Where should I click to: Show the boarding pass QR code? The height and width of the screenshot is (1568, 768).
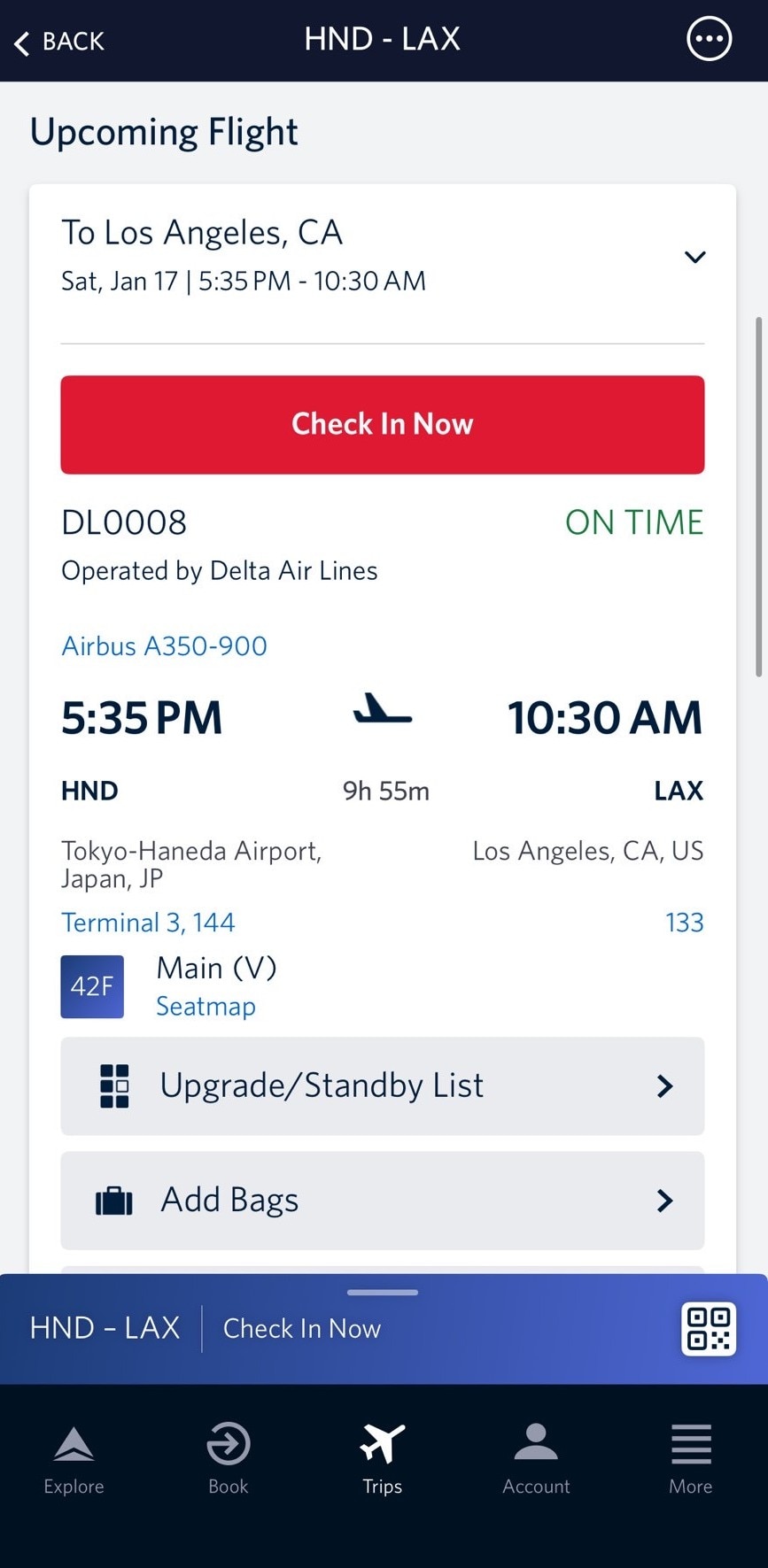coord(708,1328)
